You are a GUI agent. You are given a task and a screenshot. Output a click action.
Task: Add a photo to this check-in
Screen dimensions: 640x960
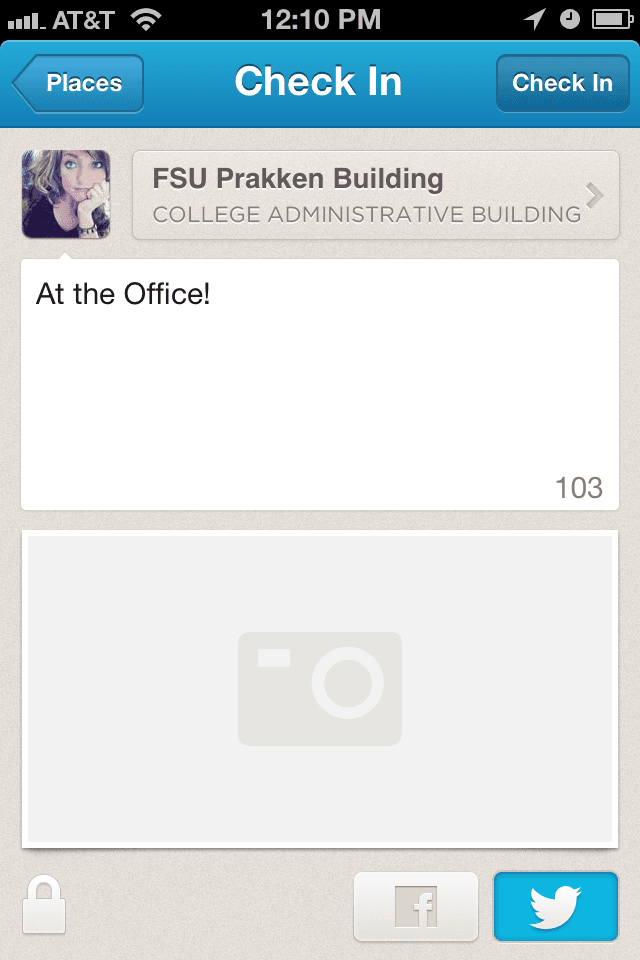pos(320,690)
